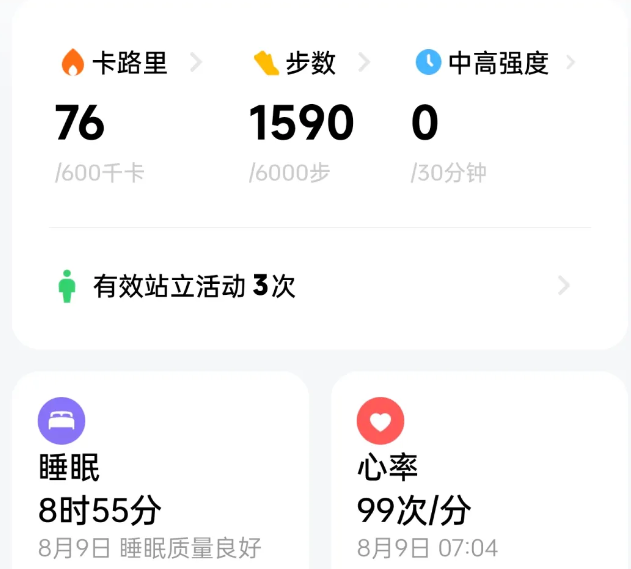Open the 卡路里 calories details

click(x=129, y=64)
